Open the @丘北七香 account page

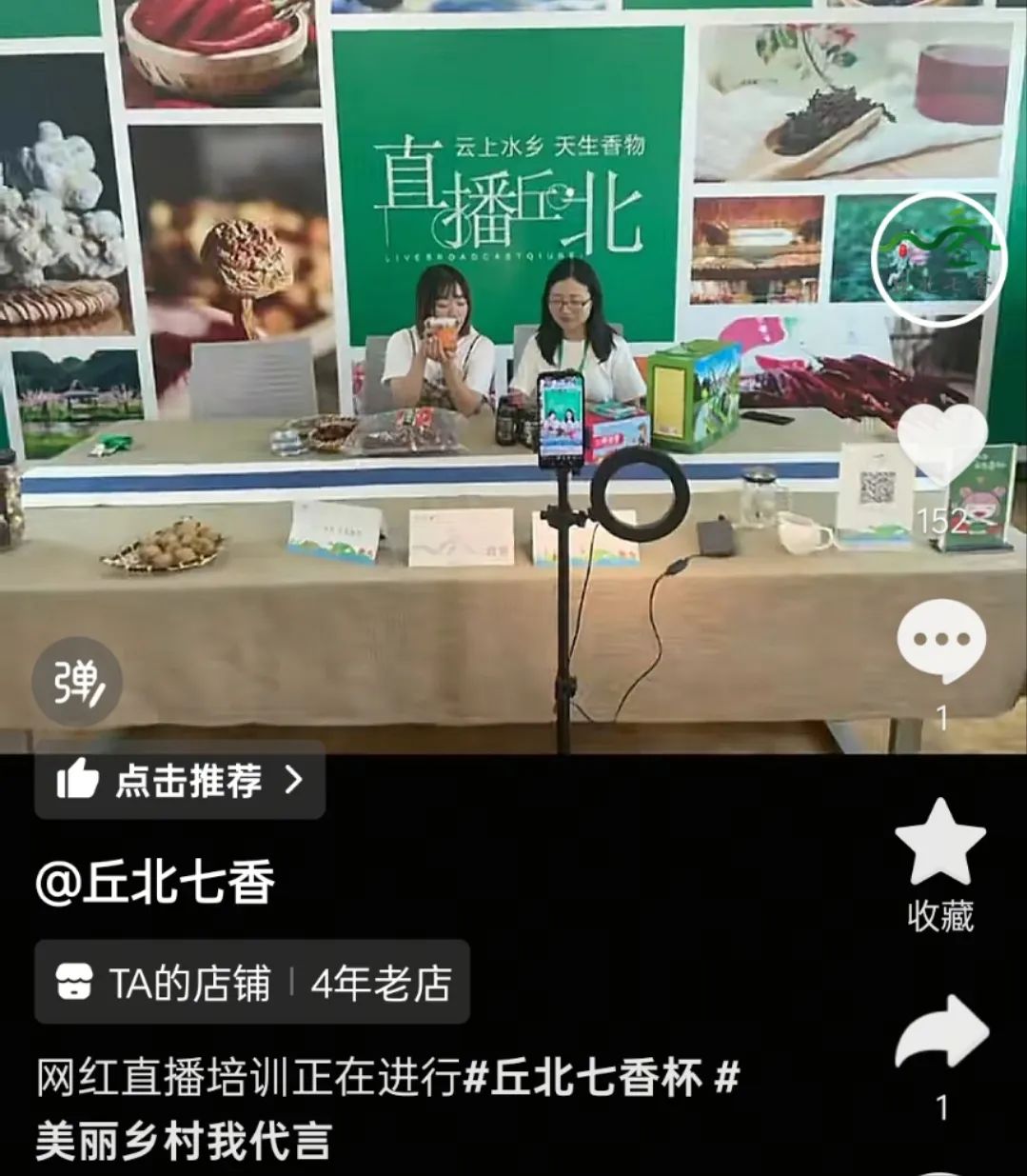[x=155, y=882]
